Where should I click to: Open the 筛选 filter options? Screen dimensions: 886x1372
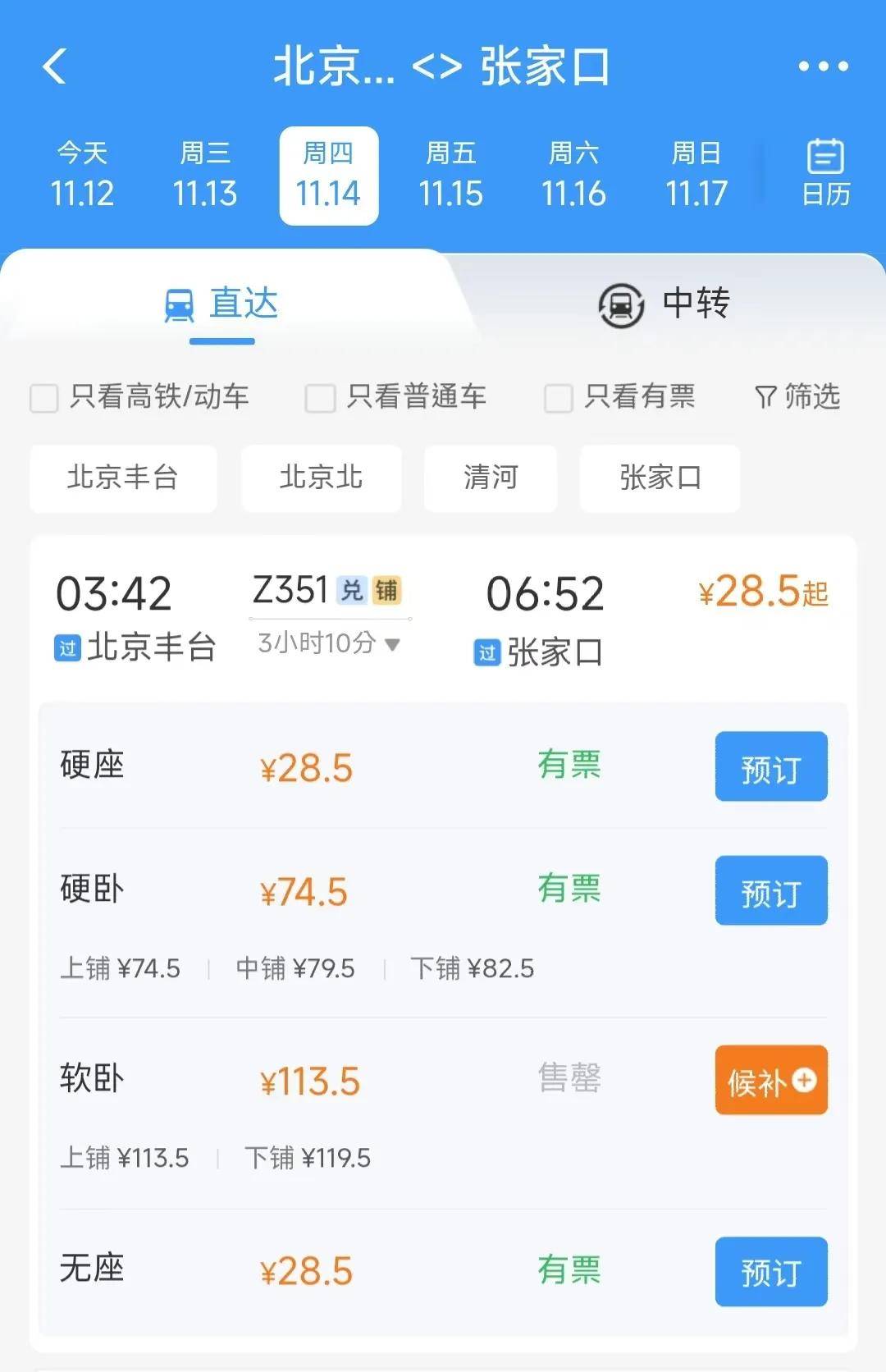pos(797,397)
